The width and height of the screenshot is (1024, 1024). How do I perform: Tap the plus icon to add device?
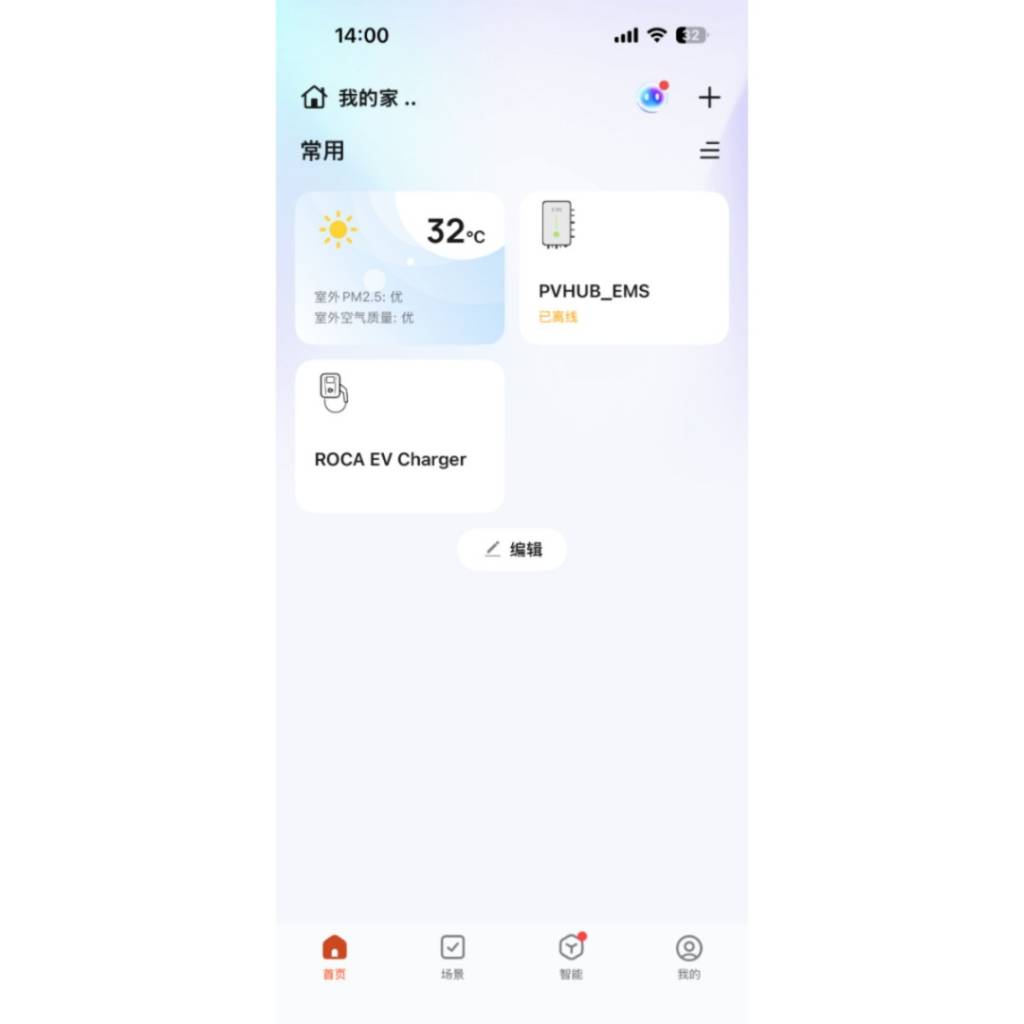pyautogui.click(x=709, y=97)
